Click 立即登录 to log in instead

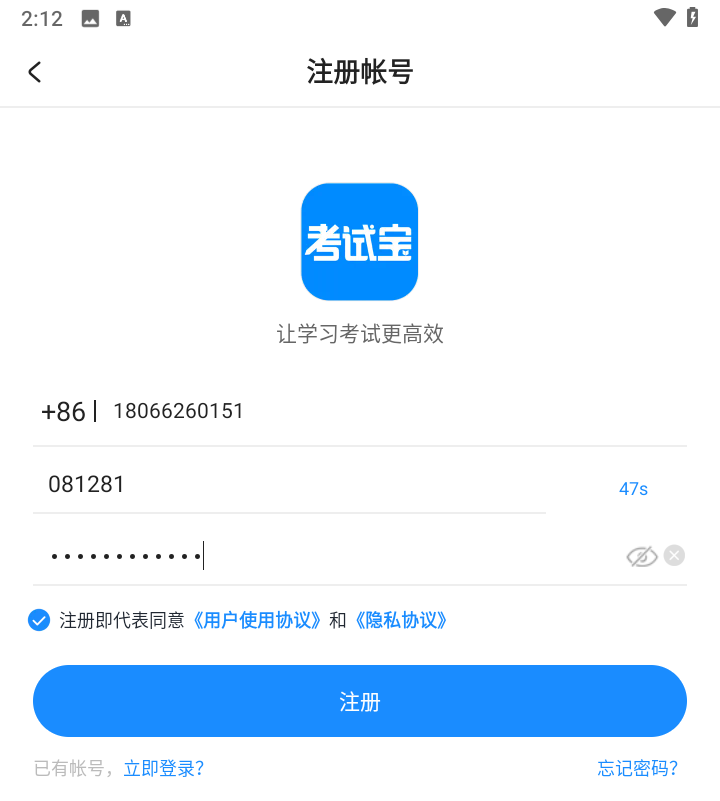click(163, 768)
